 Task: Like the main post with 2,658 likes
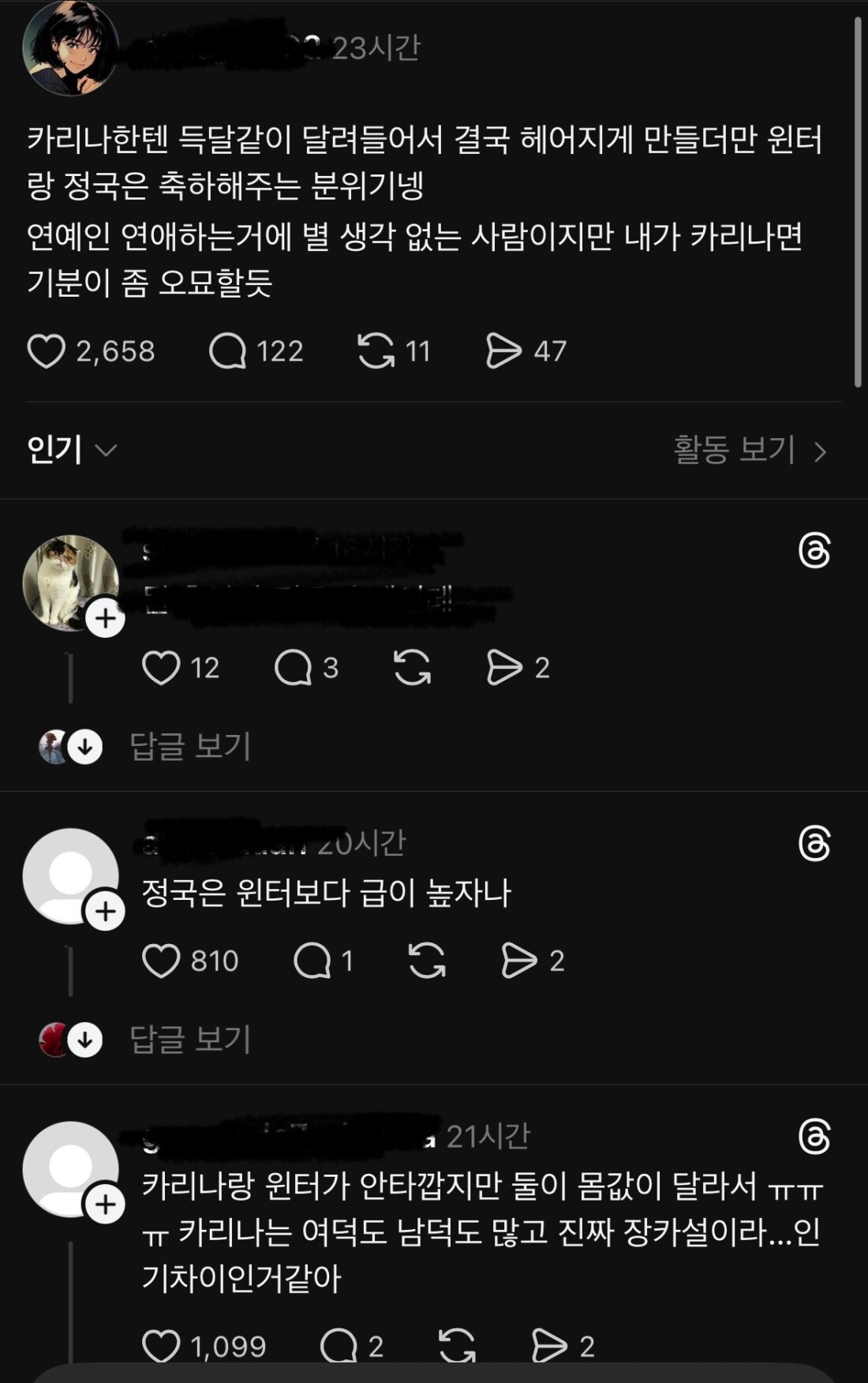(x=47, y=351)
